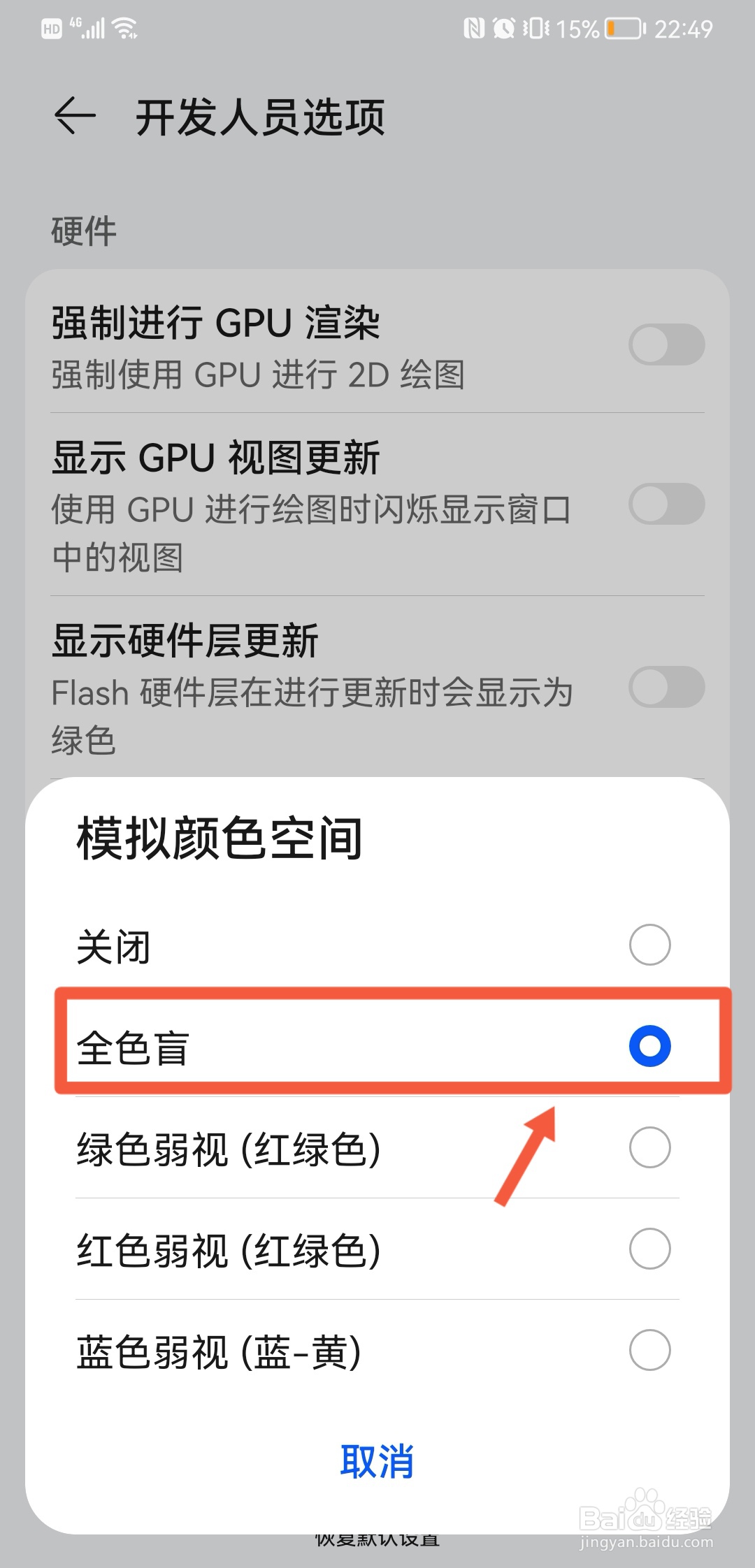Tap the low battery indicator icon
755x1568 pixels.
click(x=624, y=28)
